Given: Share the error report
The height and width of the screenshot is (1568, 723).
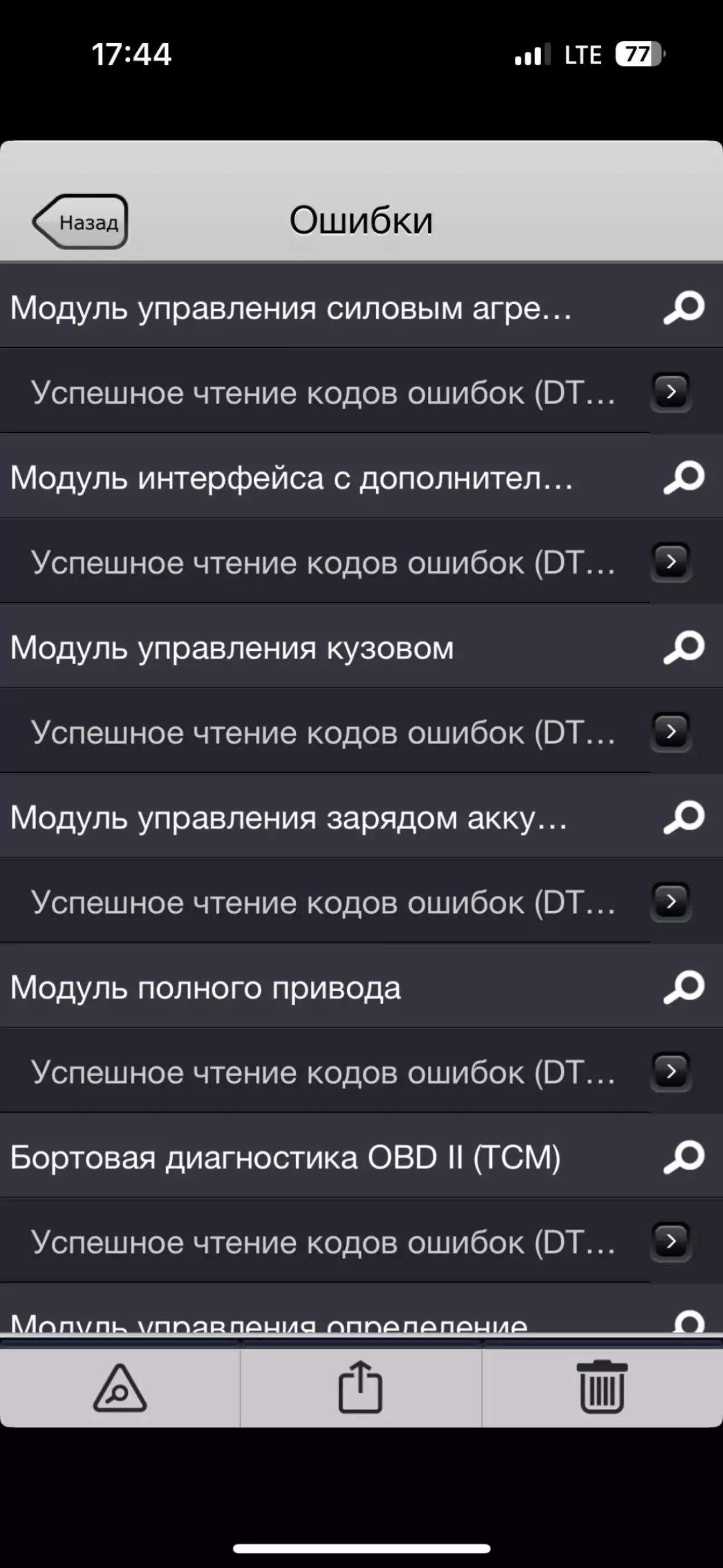Looking at the screenshot, I should click(360, 1388).
